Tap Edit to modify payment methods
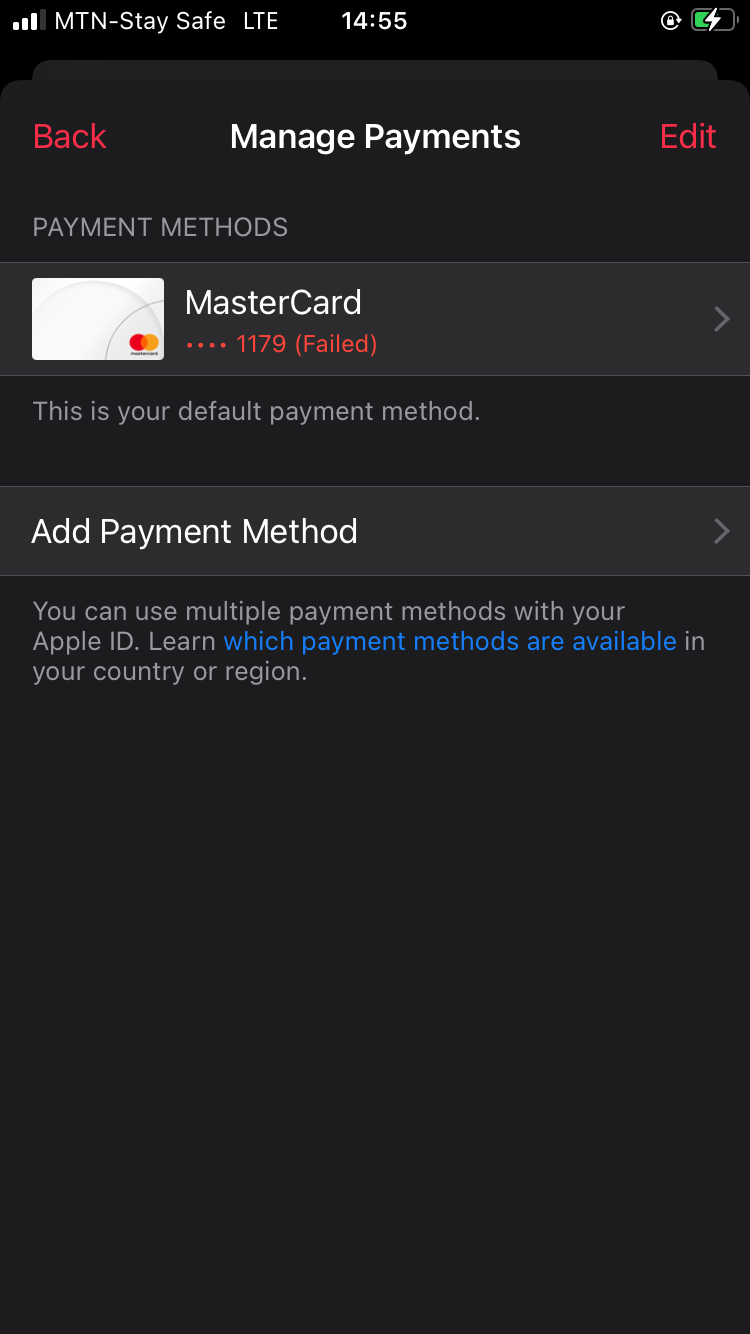Image resolution: width=750 pixels, height=1334 pixels. [x=687, y=136]
